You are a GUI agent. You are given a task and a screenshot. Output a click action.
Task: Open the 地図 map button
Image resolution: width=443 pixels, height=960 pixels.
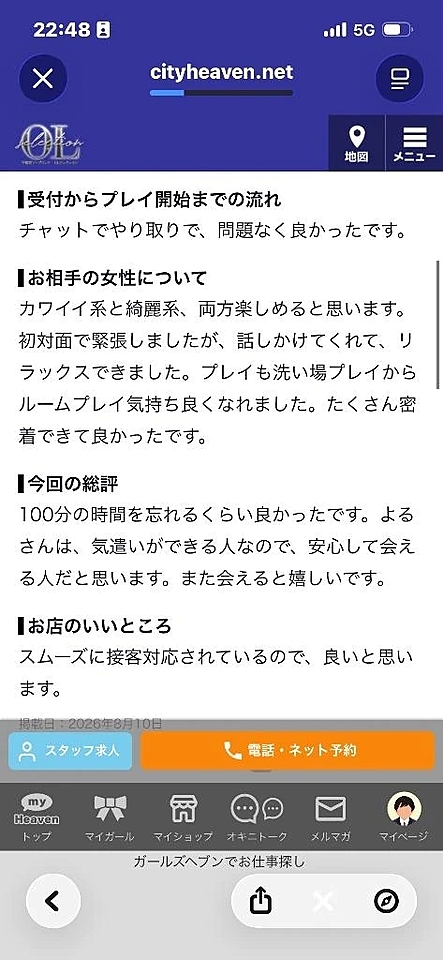pyautogui.click(x=357, y=143)
